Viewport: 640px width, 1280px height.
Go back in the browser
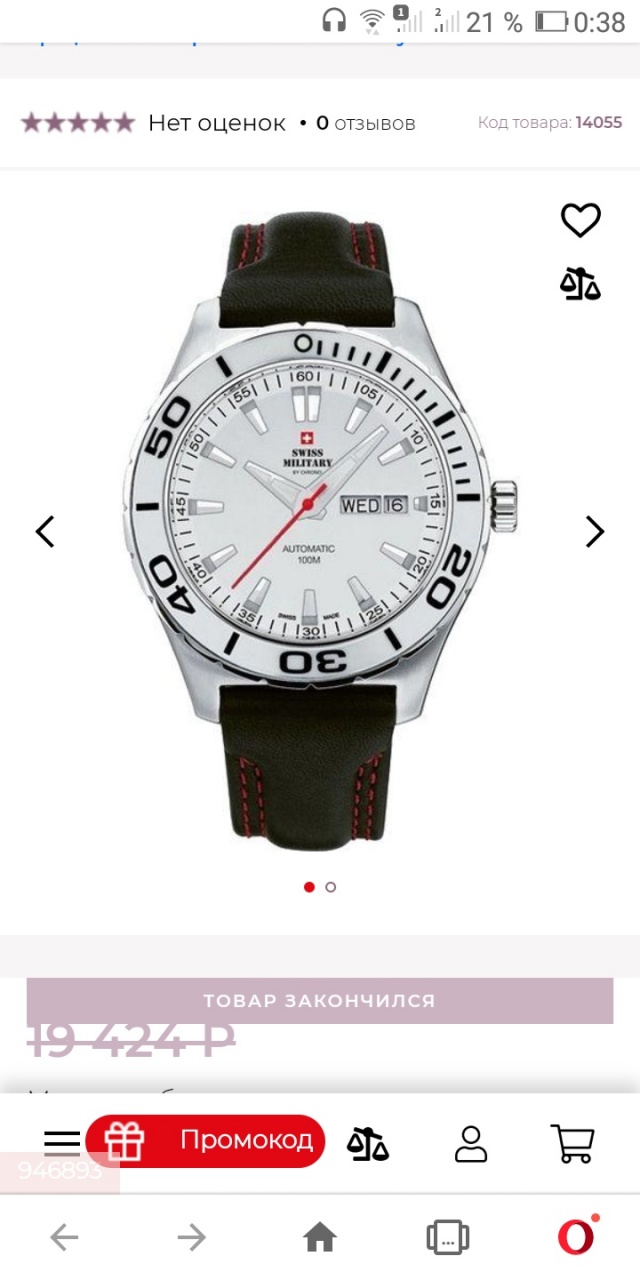[64, 1238]
